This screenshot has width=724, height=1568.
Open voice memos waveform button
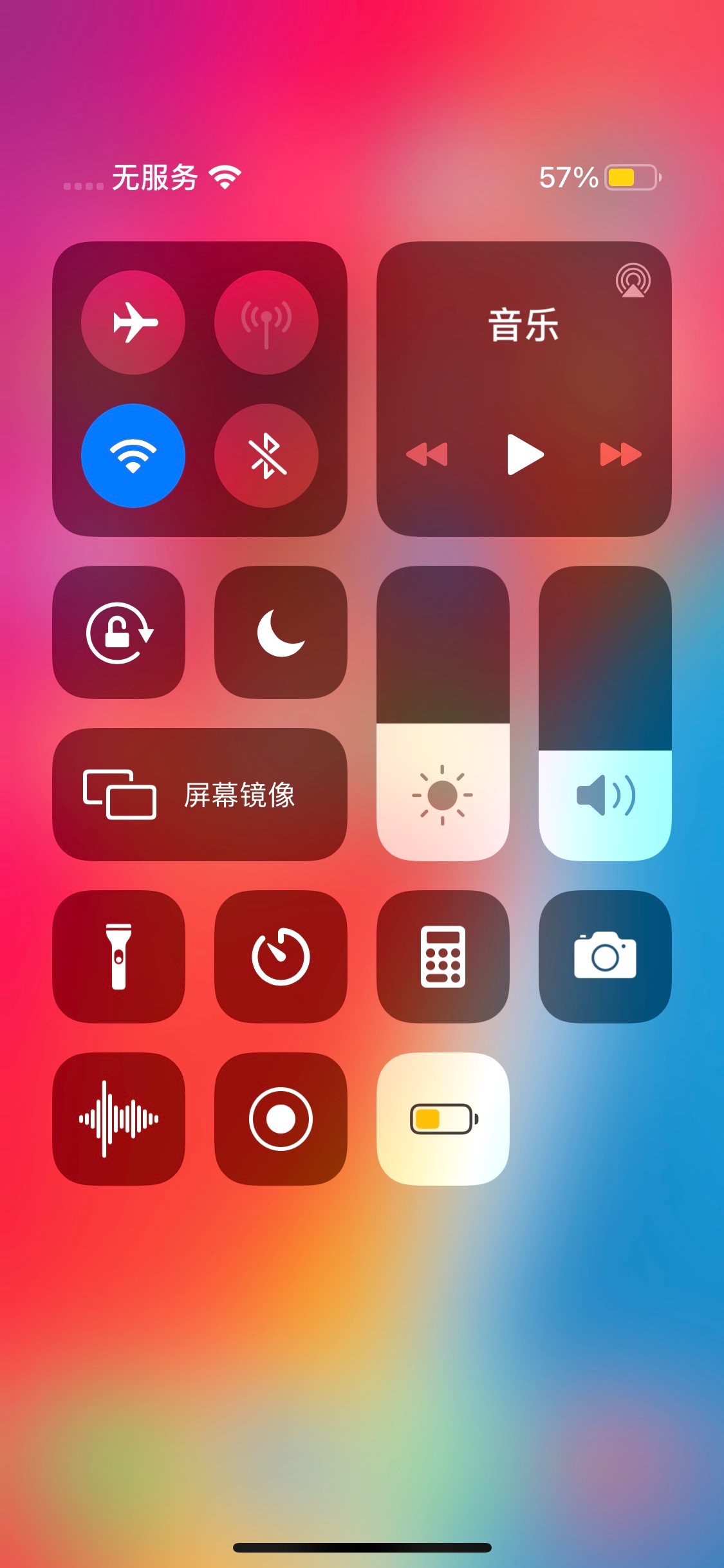(119, 1119)
